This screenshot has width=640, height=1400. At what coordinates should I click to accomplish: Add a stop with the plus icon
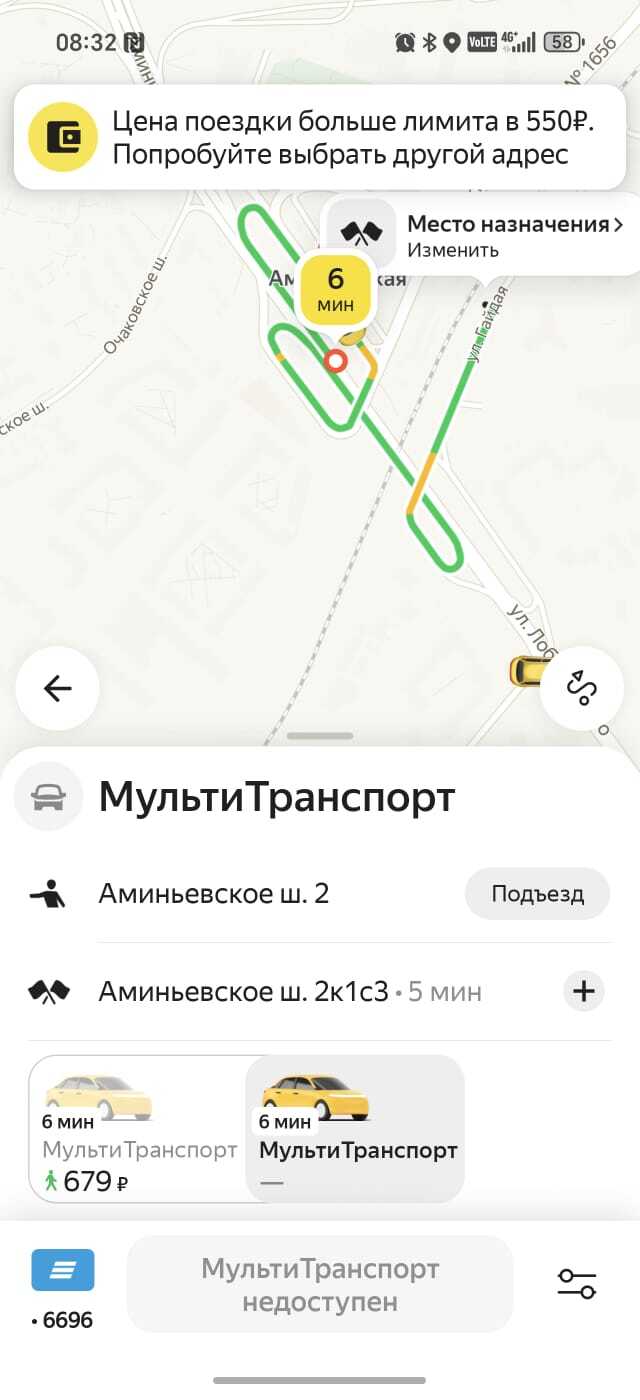coord(583,992)
